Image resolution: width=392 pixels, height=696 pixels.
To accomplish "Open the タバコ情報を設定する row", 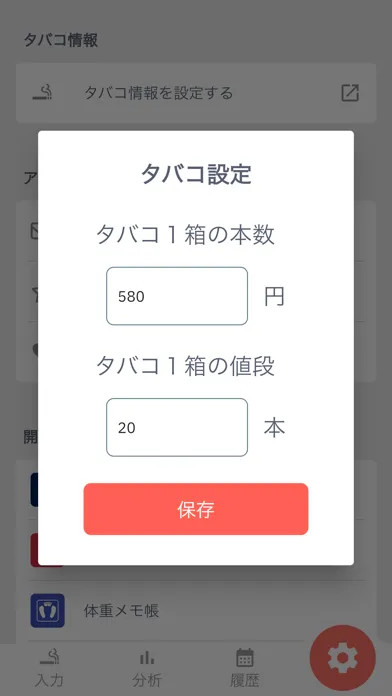I will tap(196, 93).
